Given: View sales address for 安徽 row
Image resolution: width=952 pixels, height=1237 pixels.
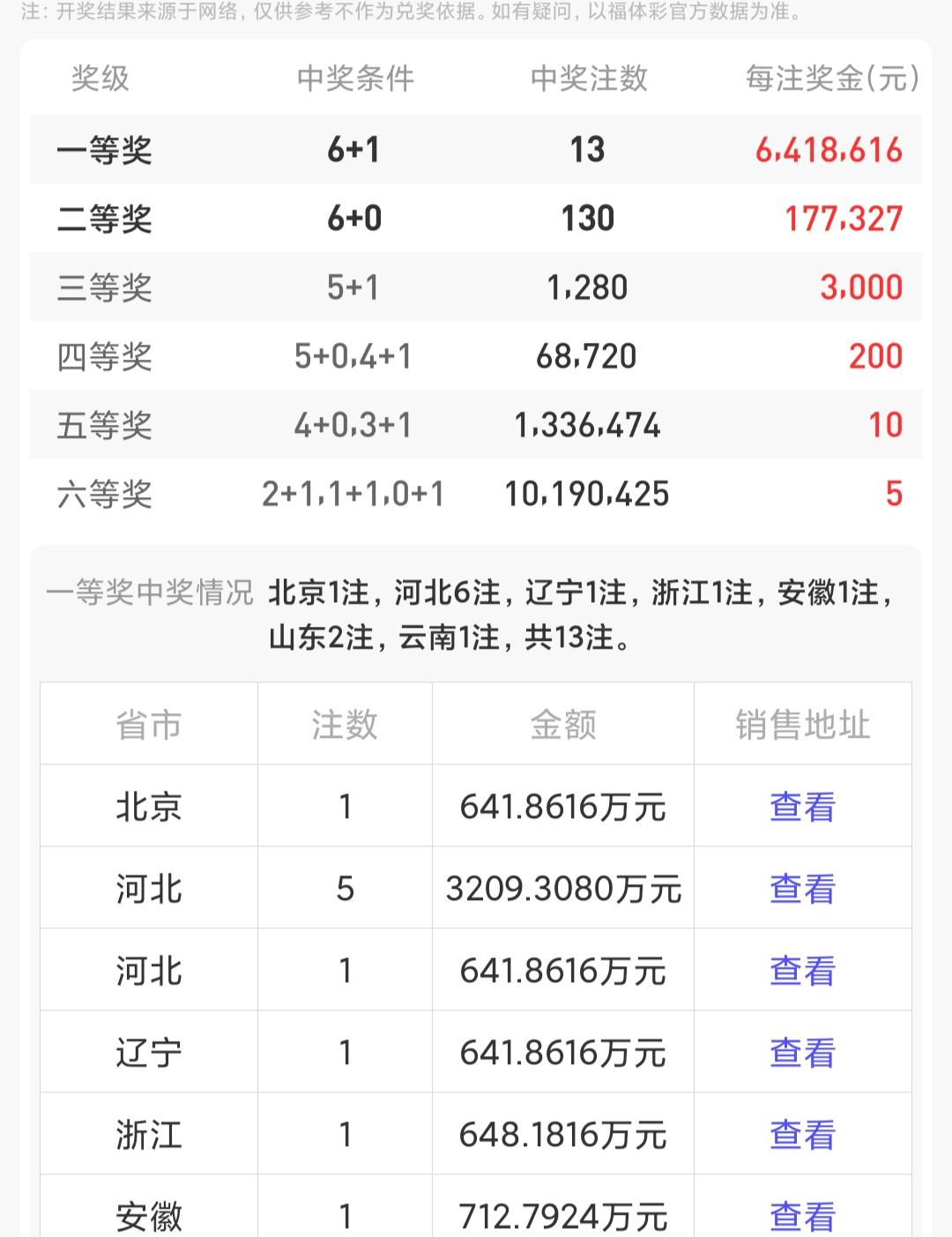Looking at the screenshot, I should coord(801,1217).
